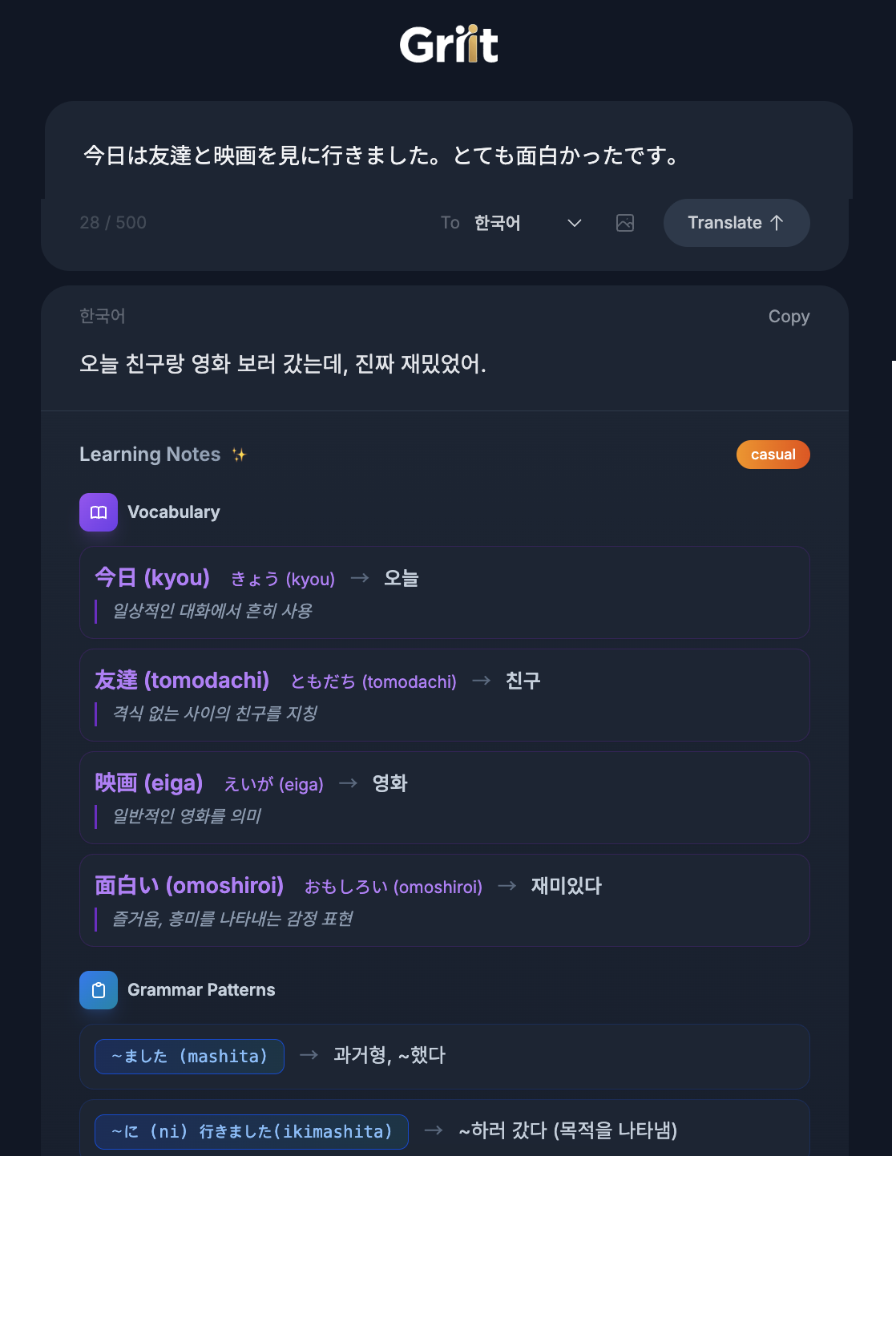Click the sparkles icon beside Learning Notes
This screenshot has width=896, height=1318.
tap(238, 454)
